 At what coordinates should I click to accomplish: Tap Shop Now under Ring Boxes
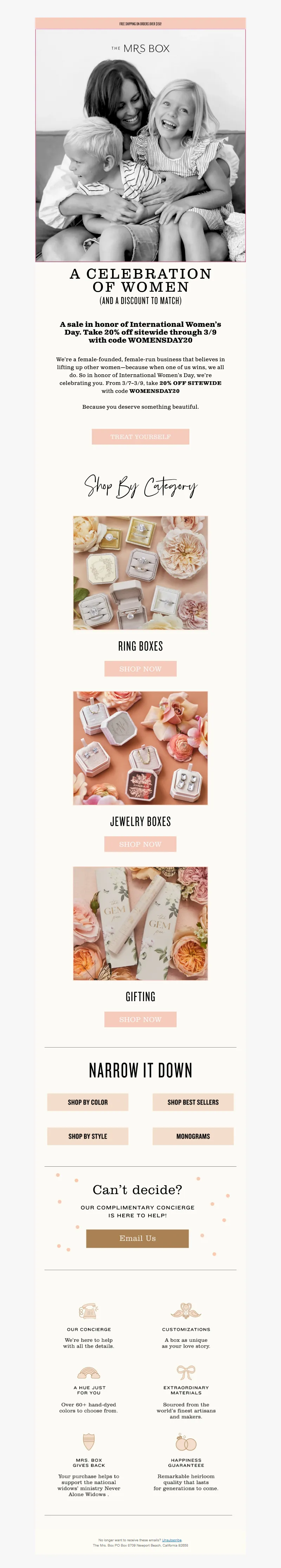tap(140, 668)
